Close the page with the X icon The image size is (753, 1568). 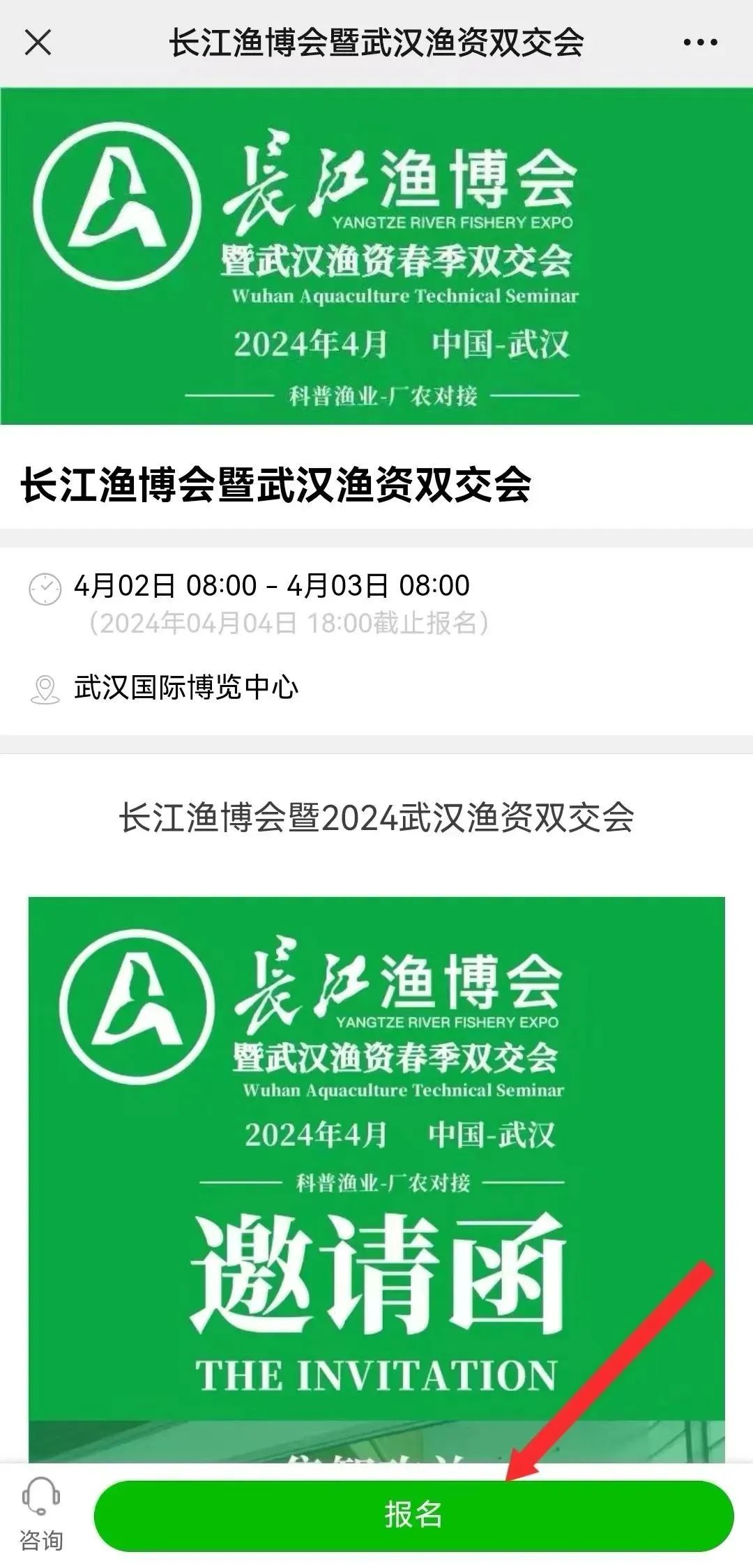[38, 43]
